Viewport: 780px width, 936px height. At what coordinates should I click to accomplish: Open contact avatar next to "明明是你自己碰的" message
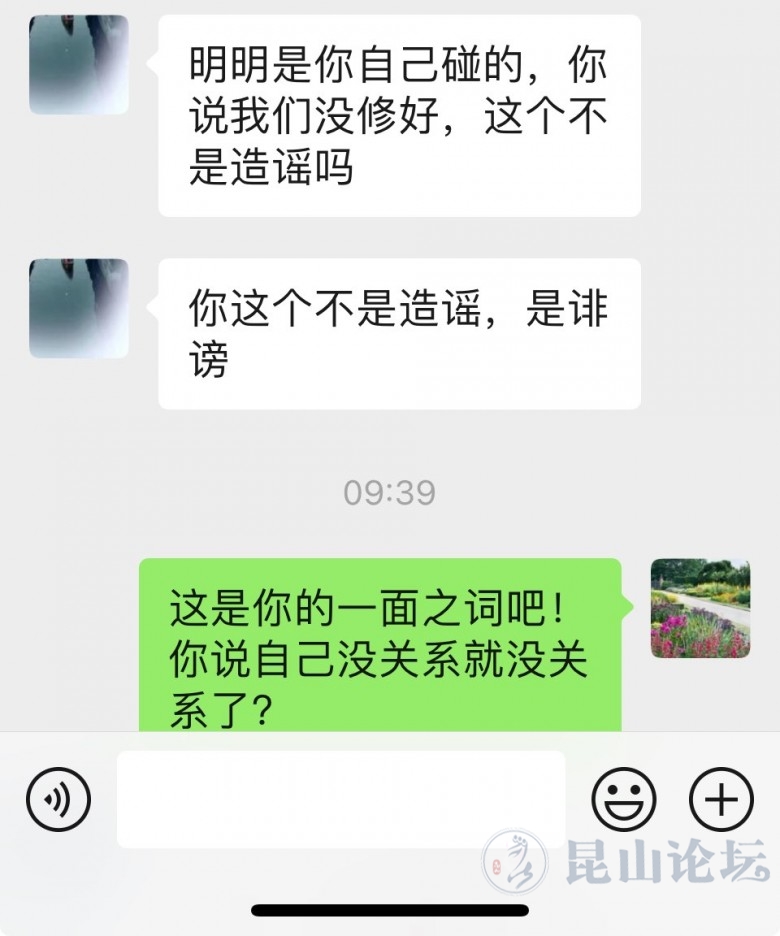pyautogui.click(x=79, y=65)
